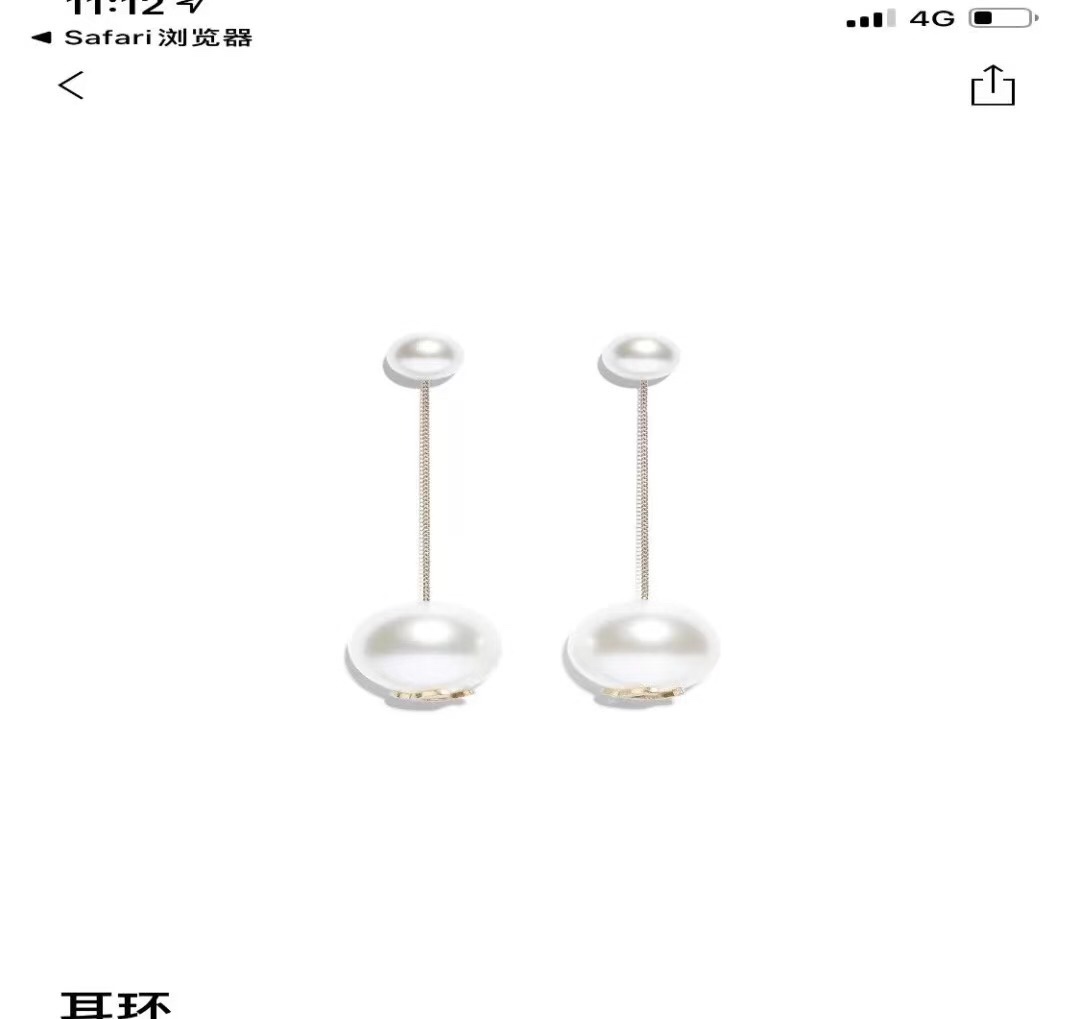Return to Safari浏览器 via the status bar link
This screenshot has width=1080, height=1019.
(142, 39)
